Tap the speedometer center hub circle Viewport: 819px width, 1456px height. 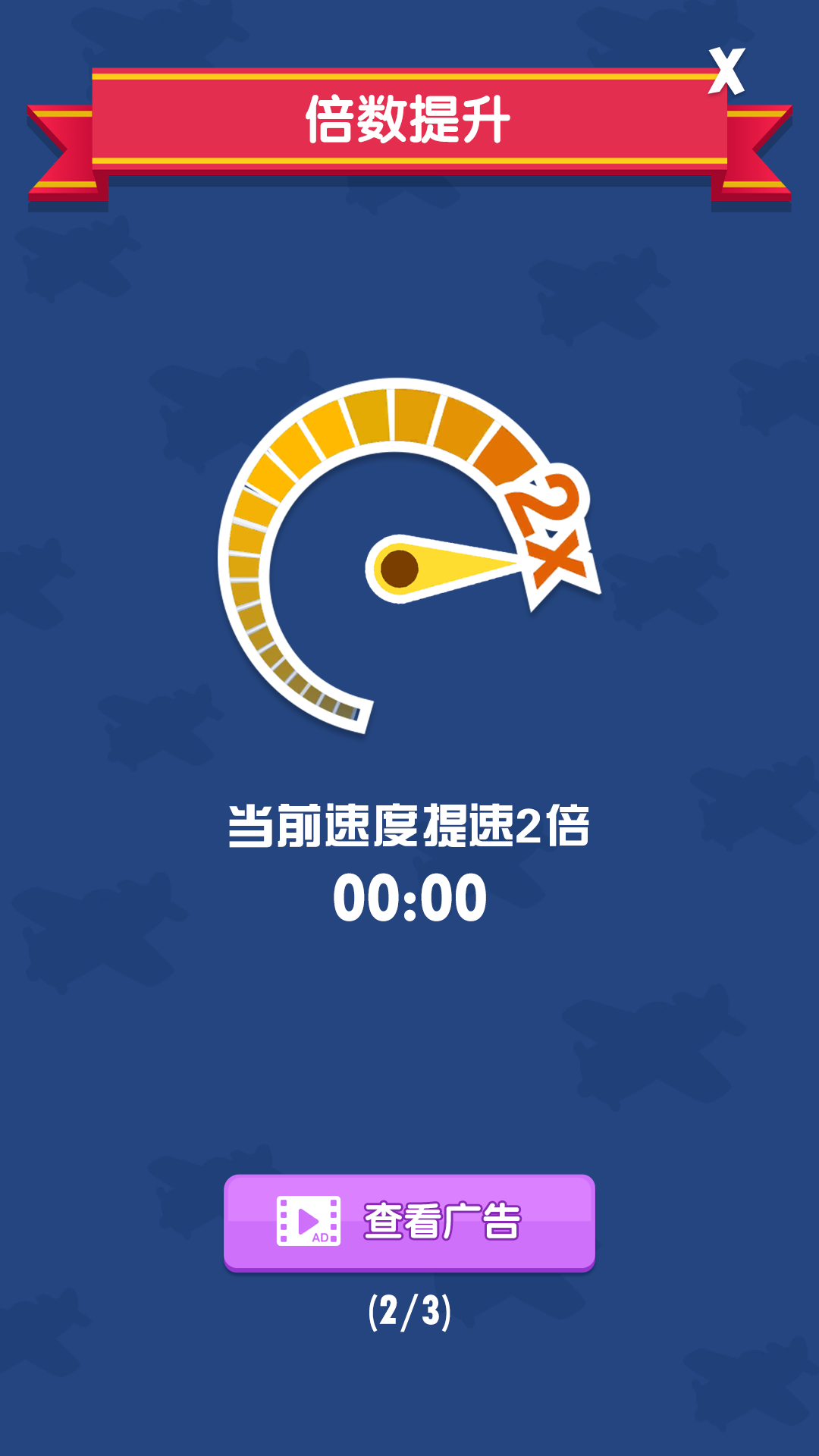(x=402, y=565)
